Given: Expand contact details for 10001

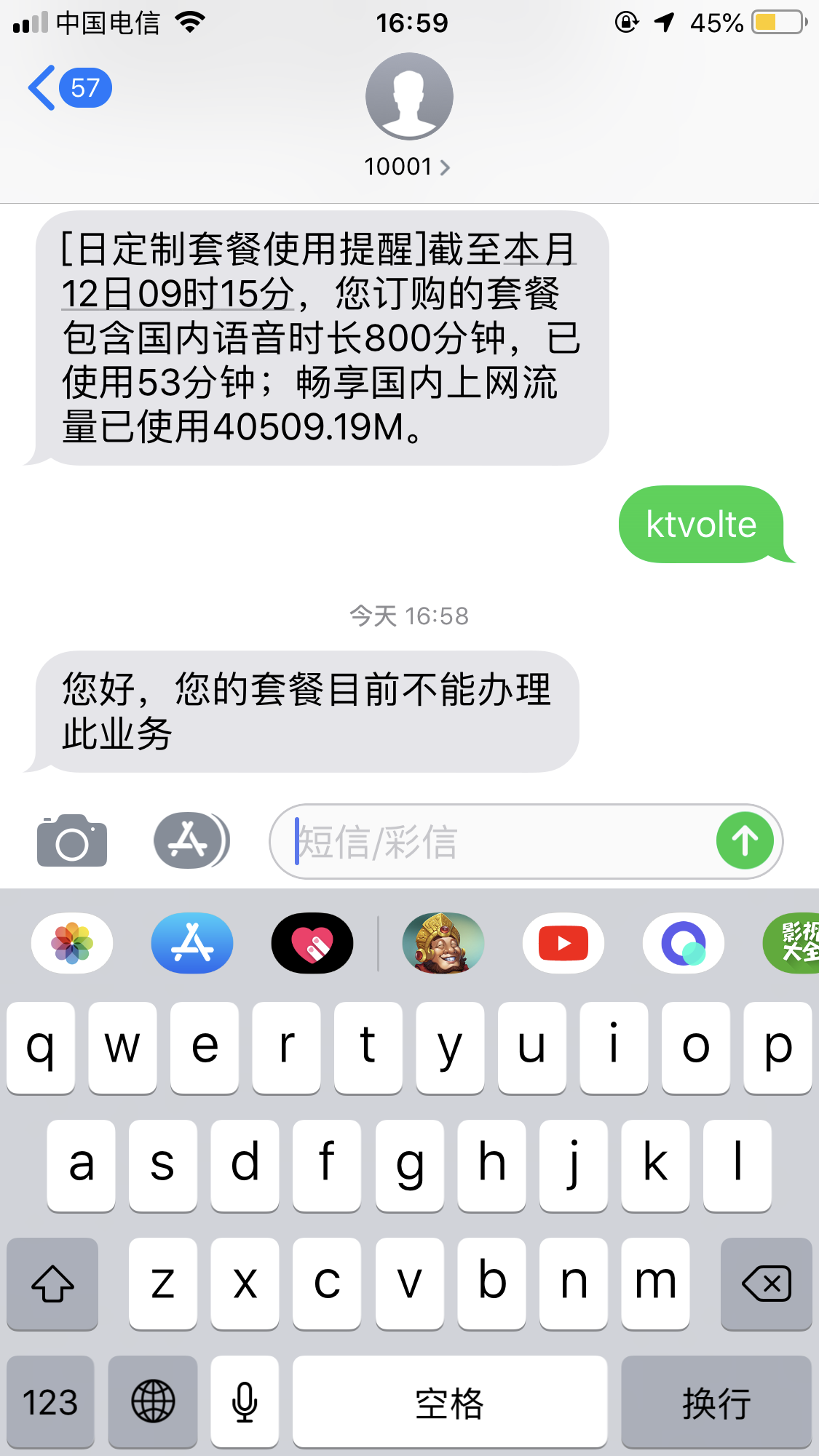Looking at the screenshot, I should pyautogui.click(x=409, y=167).
